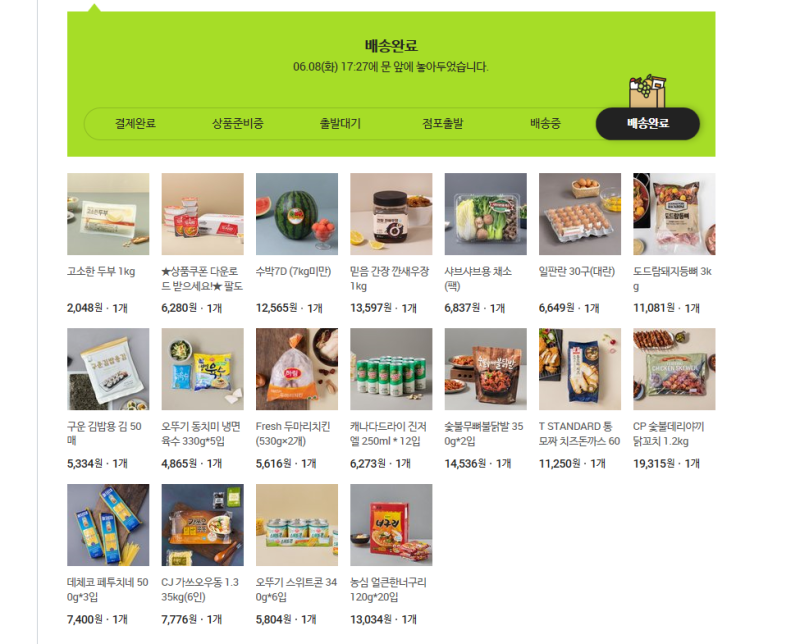800x644 pixels.
Task: Open the Fresh 두마리치킨 product
Action: click(x=297, y=369)
